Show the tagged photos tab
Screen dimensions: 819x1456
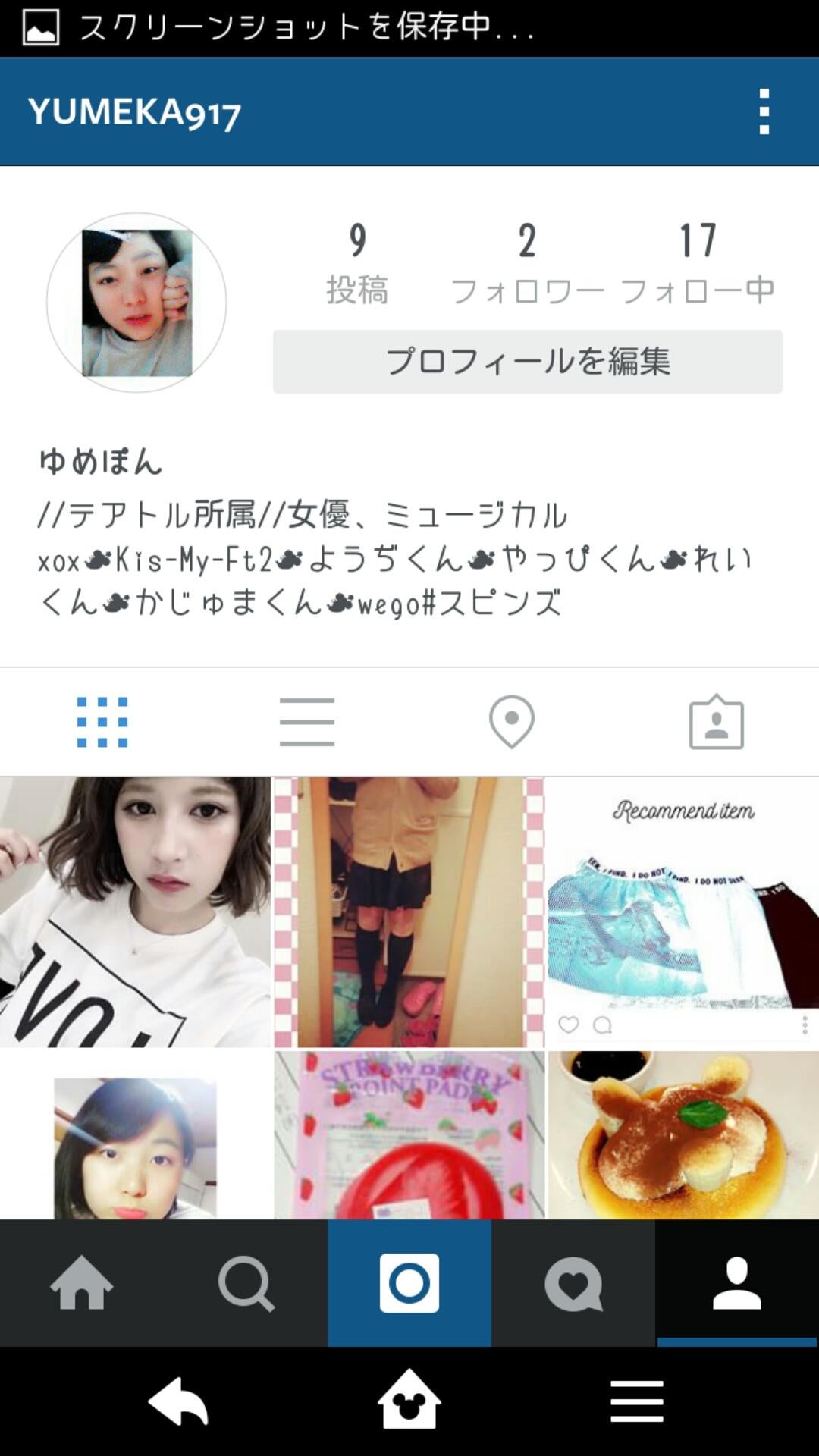point(716,722)
